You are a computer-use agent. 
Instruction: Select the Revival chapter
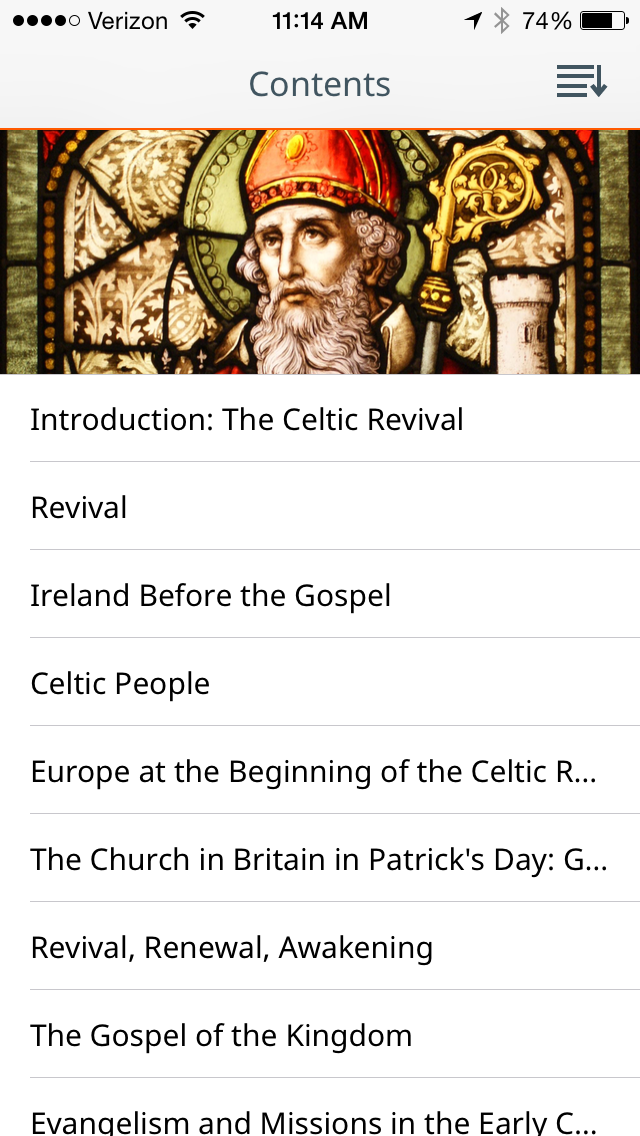(80, 507)
